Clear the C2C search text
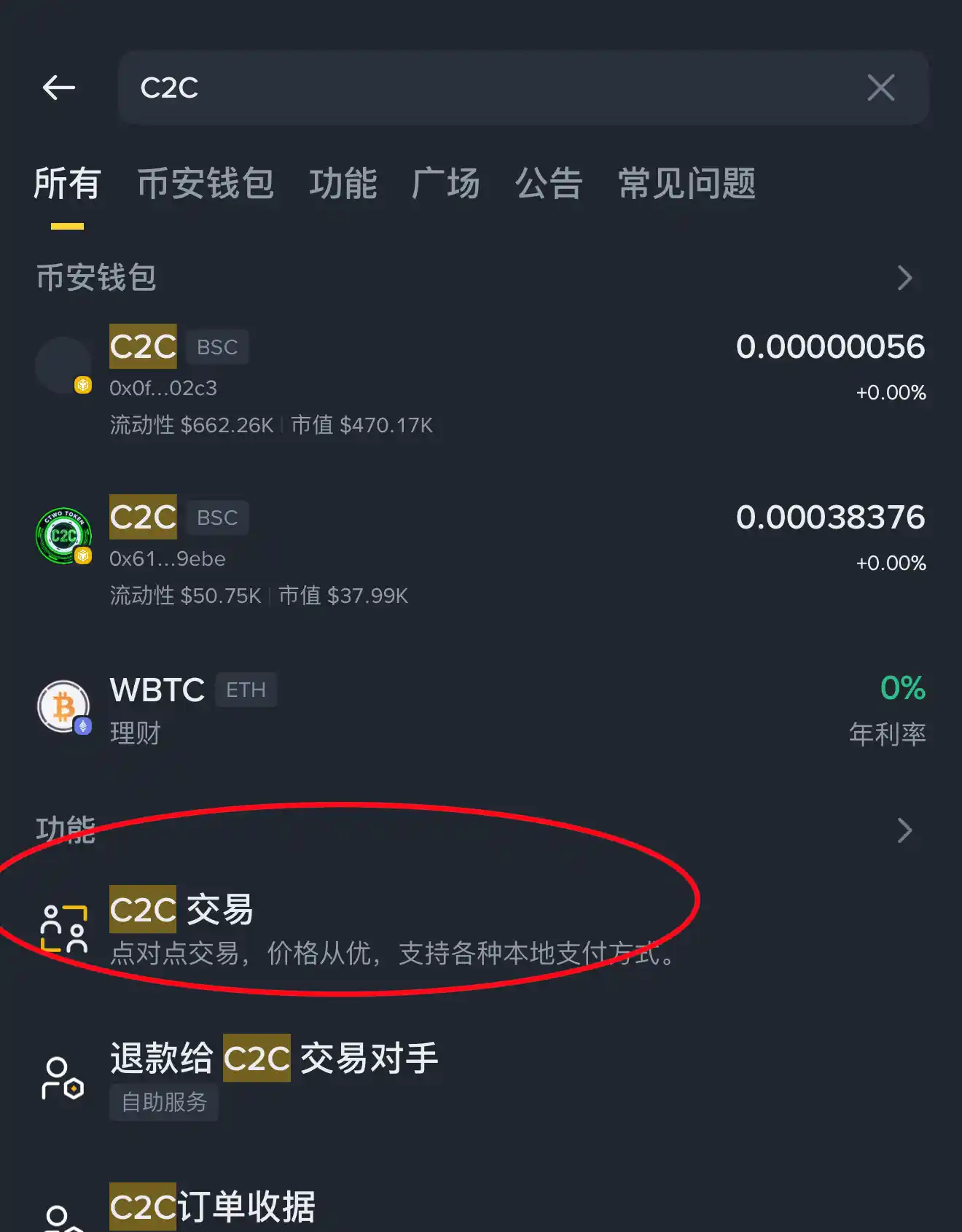Image resolution: width=962 pixels, height=1232 pixels. [x=880, y=87]
